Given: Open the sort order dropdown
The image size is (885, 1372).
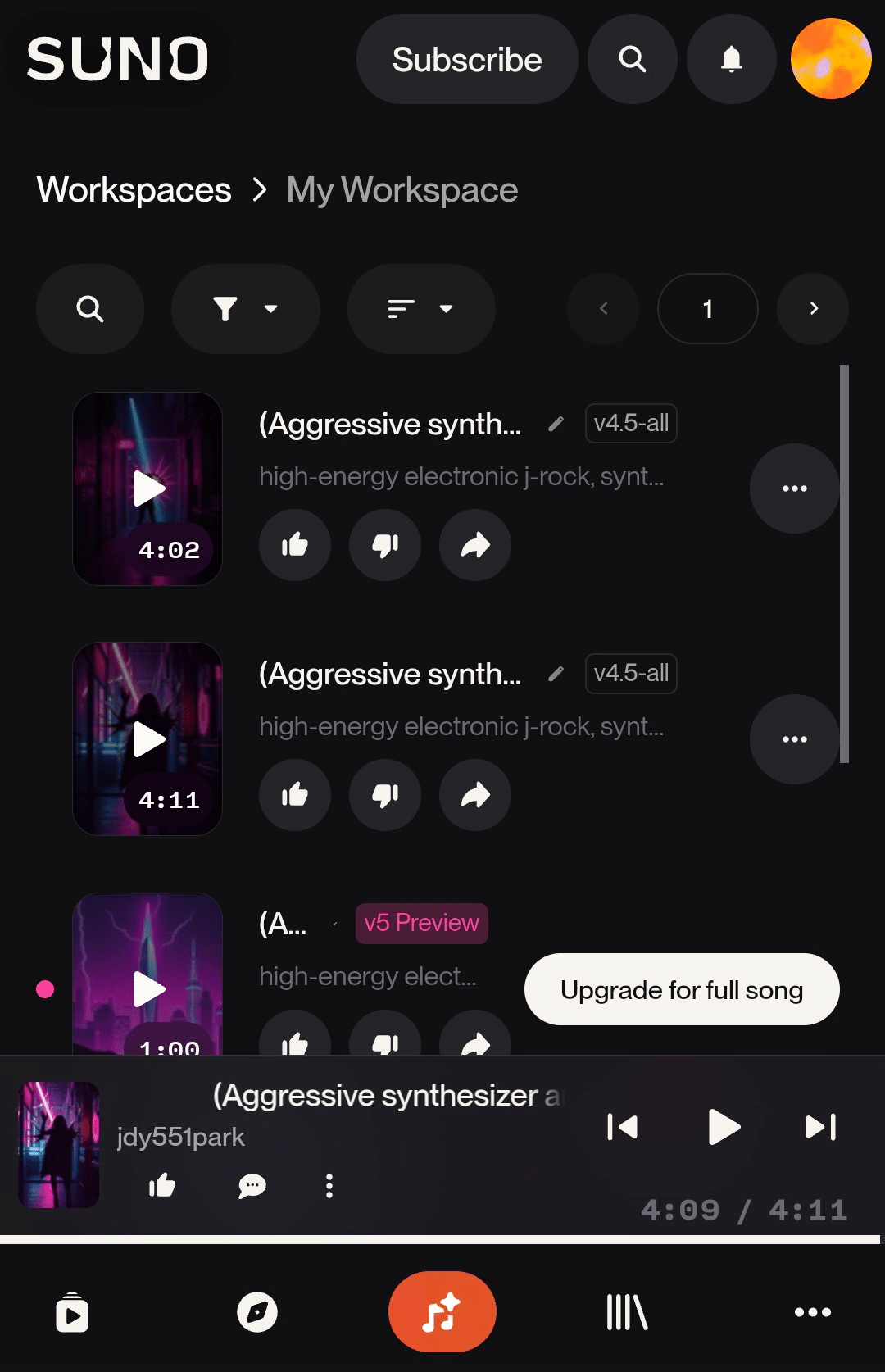Looking at the screenshot, I should click(x=420, y=309).
